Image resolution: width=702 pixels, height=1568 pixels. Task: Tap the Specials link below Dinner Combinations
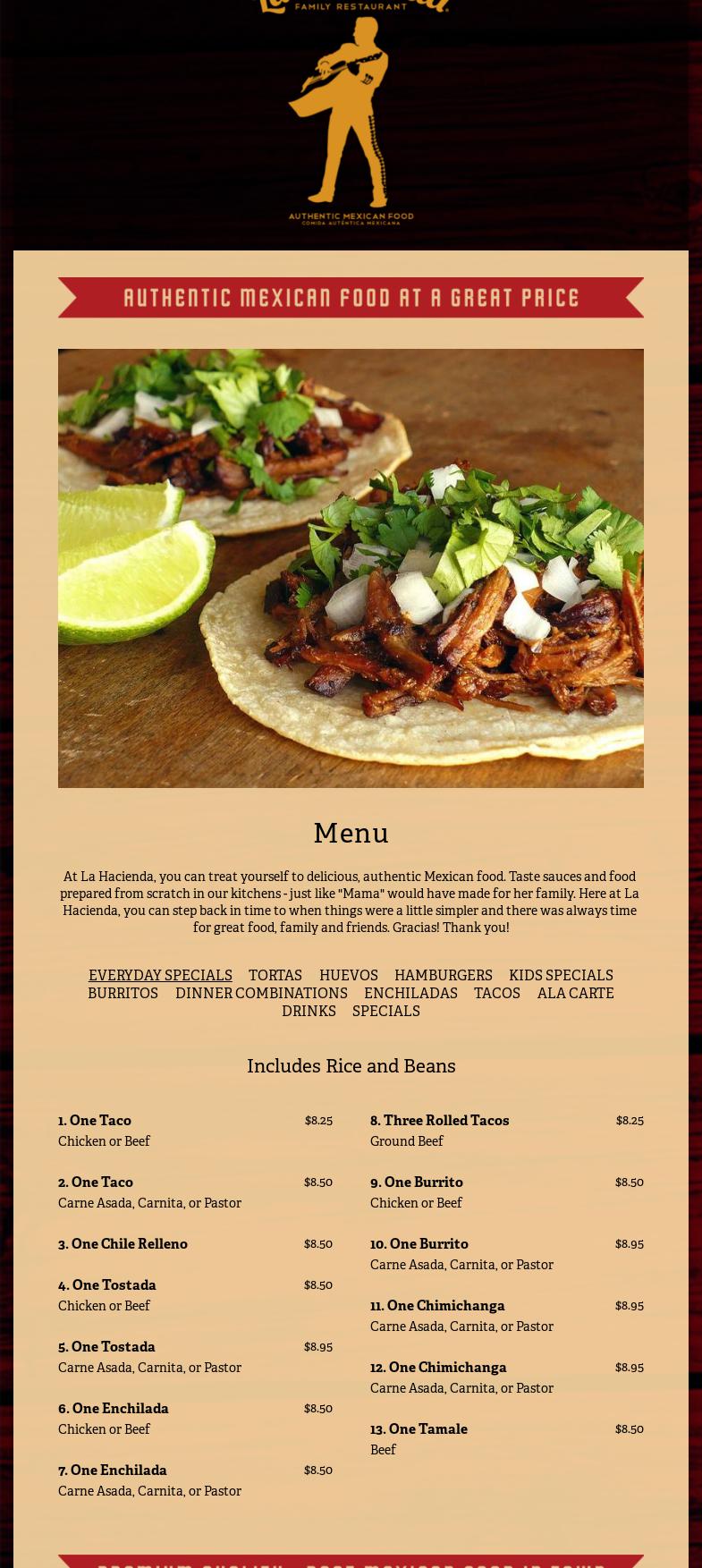point(386,1011)
